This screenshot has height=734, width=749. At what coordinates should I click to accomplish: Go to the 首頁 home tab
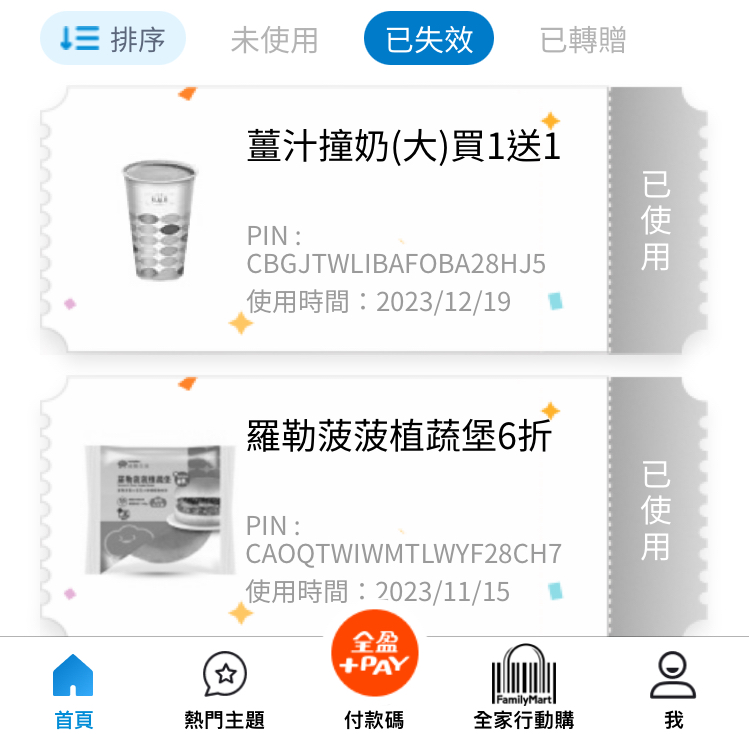coord(73,689)
